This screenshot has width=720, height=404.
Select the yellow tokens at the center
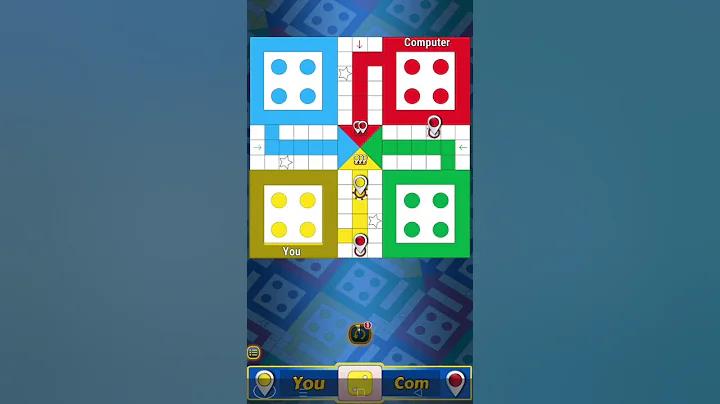[x=360, y=160]
